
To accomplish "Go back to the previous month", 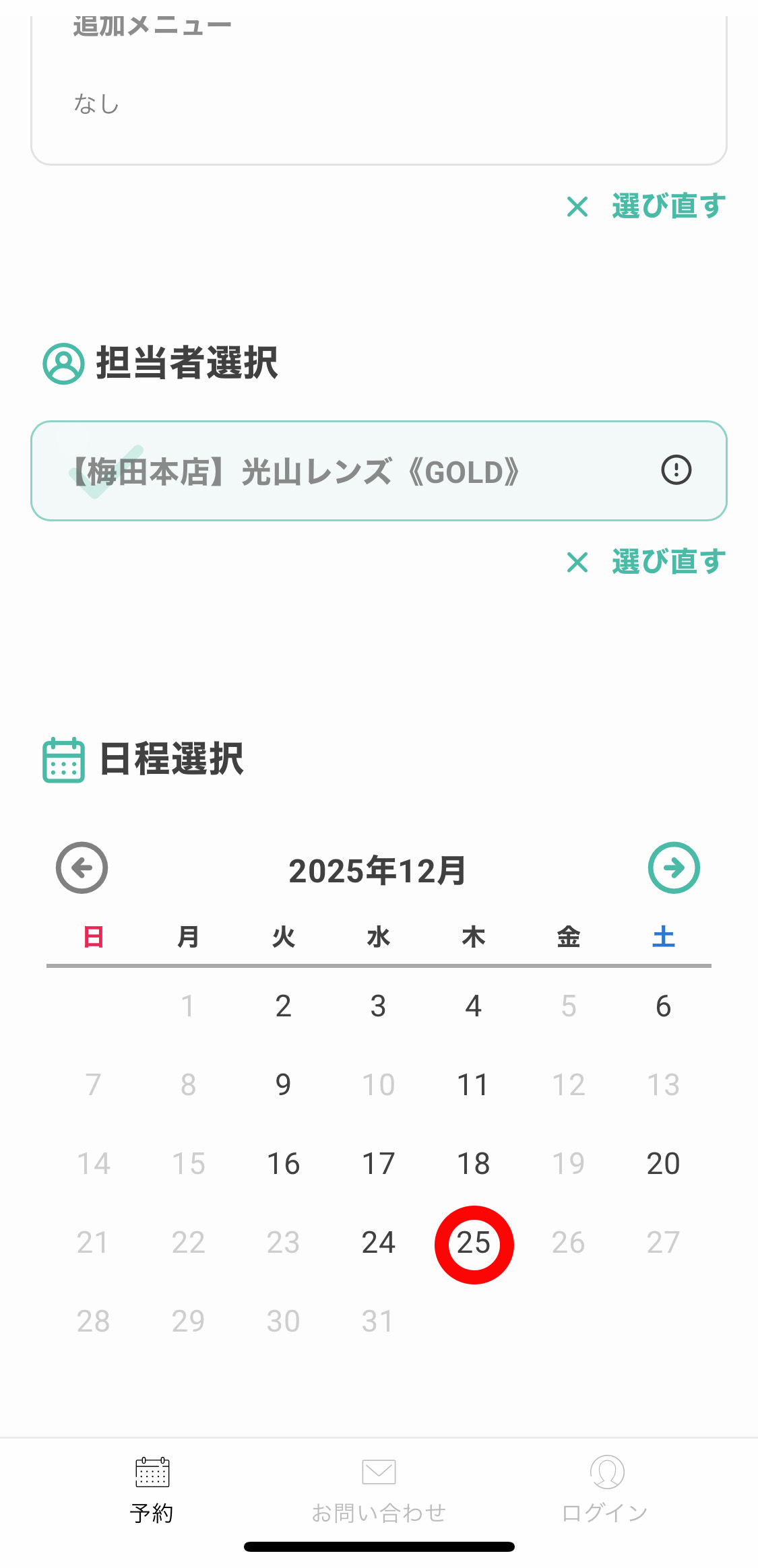I will [82, 868].
